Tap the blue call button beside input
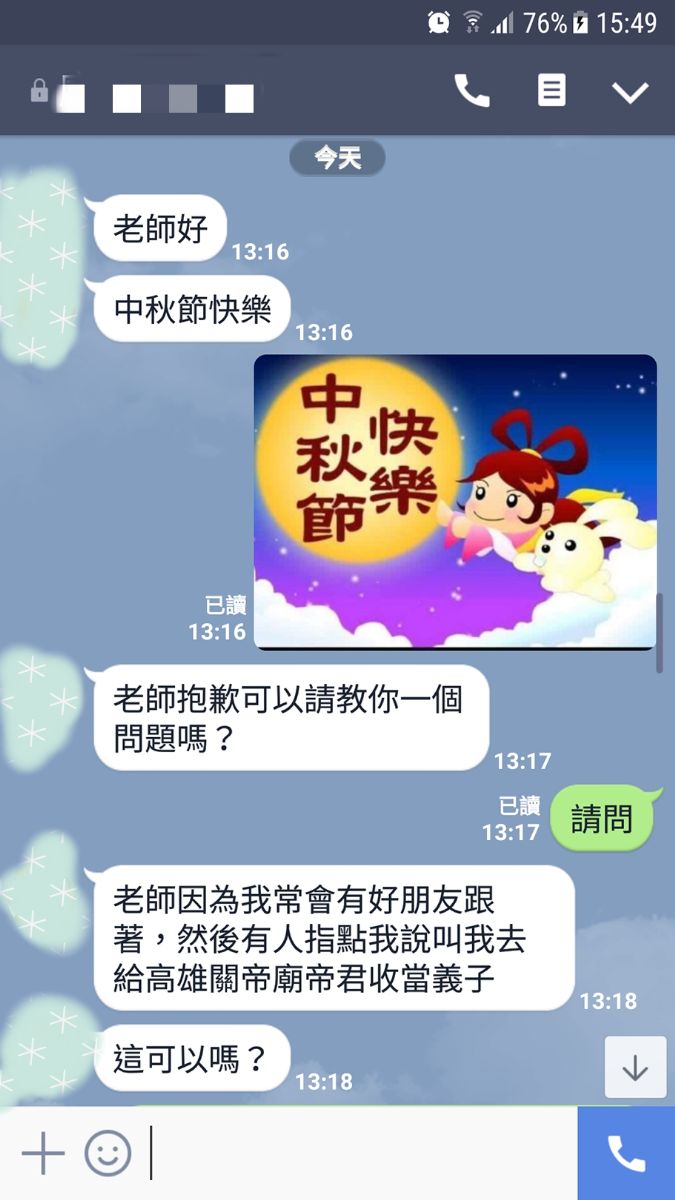675x1200 pixels. click(x=626, y=1154)
